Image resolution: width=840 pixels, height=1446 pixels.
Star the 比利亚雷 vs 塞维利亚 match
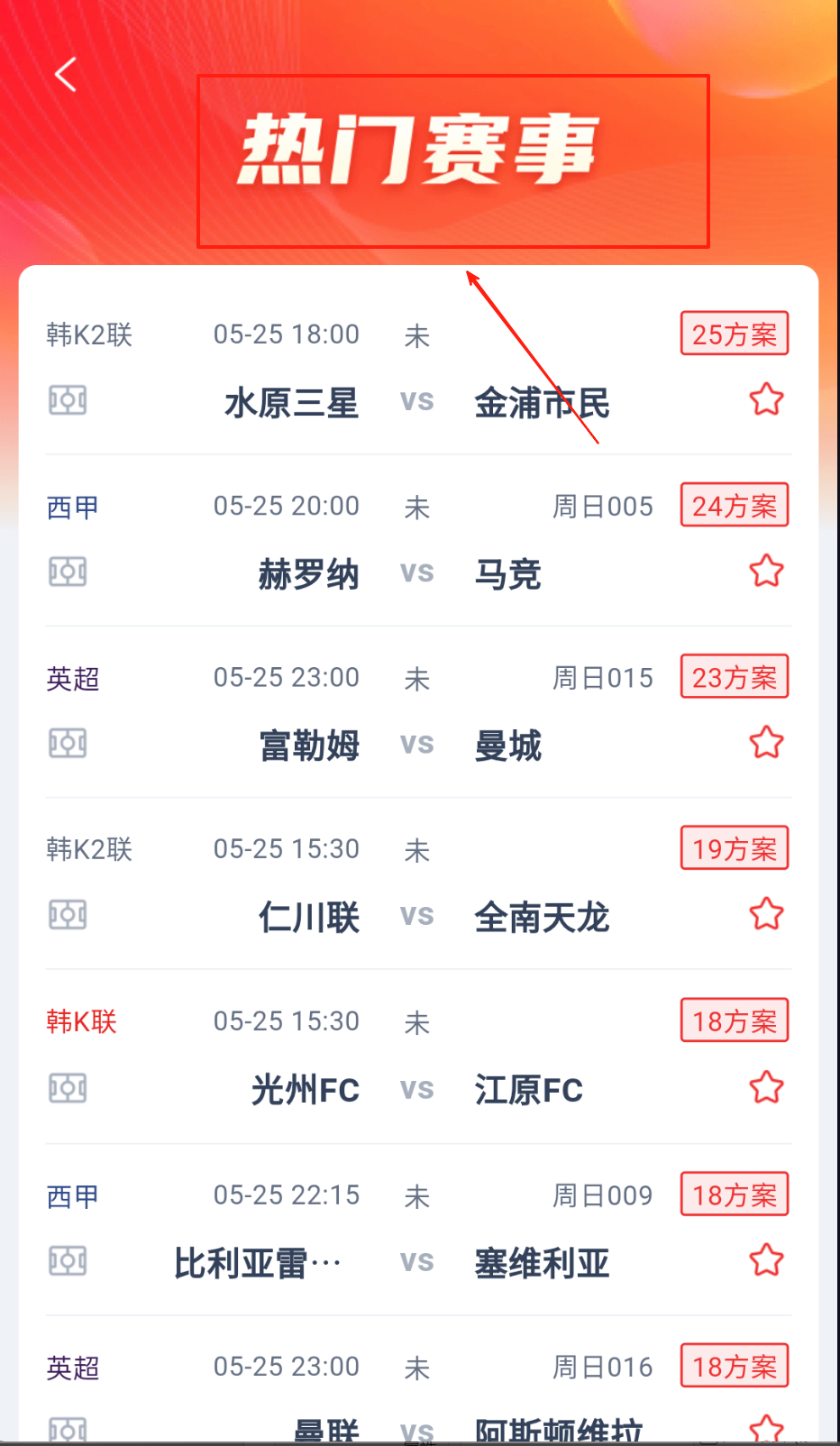pos(766,1260)
